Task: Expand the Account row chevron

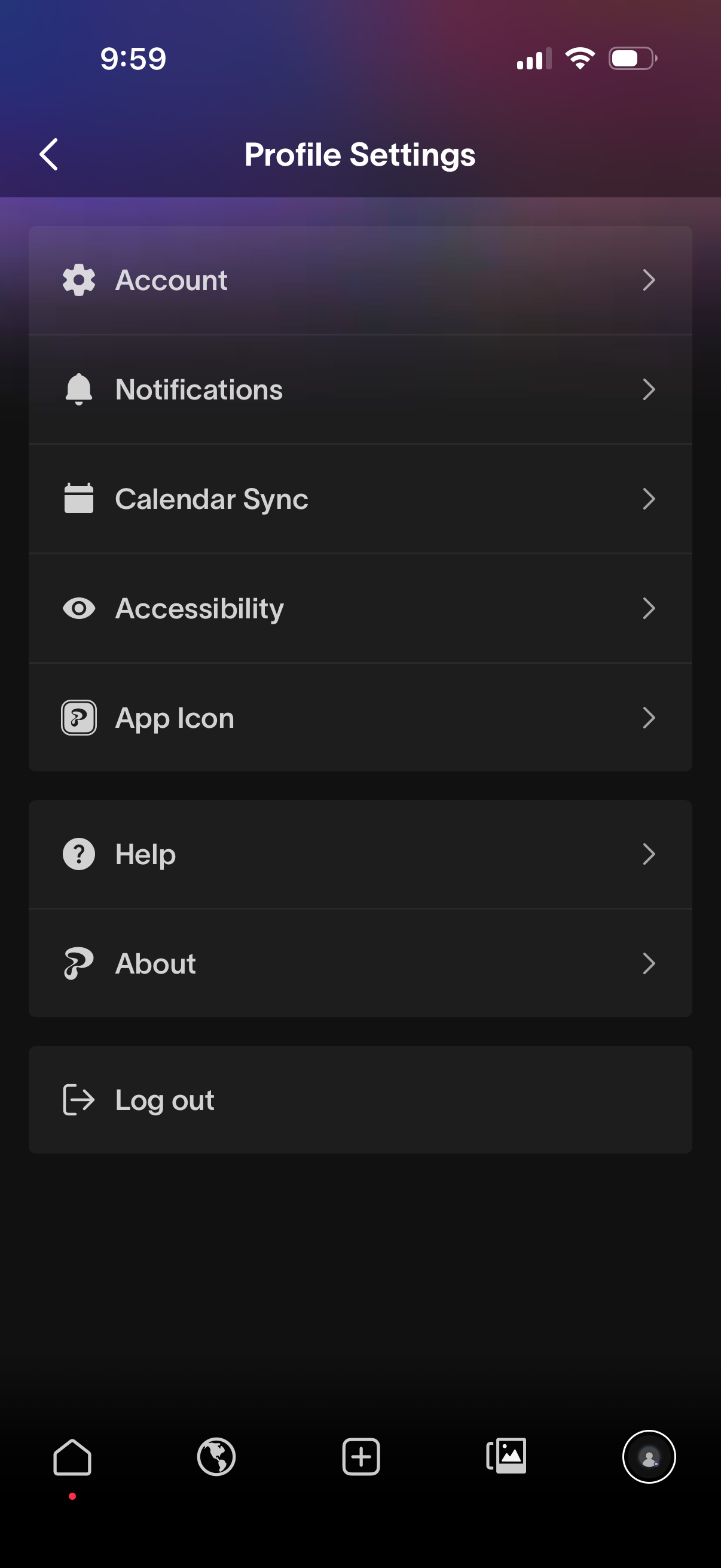Action: pos(650,280)
